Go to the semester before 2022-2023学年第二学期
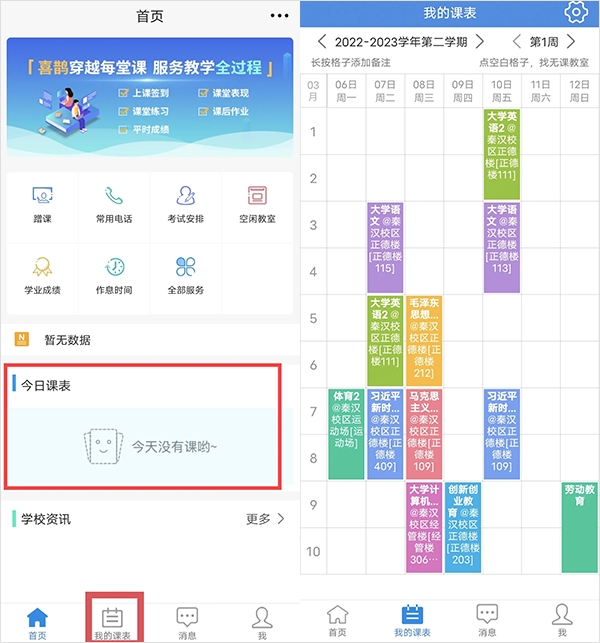Viewport: 600px width, 643px height. [322, 42]
